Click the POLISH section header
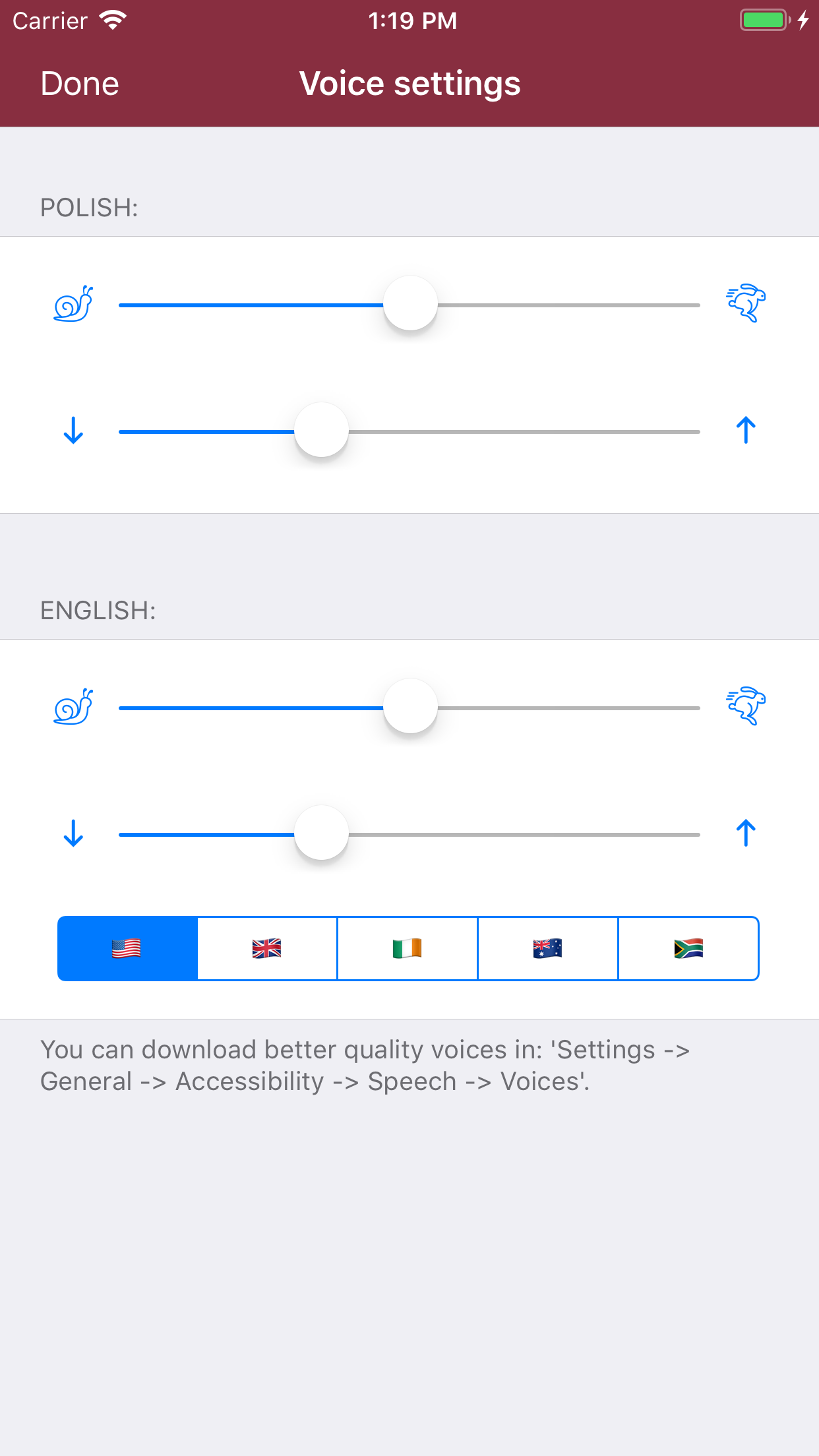 pyautogui.click(x=89, y=208)
